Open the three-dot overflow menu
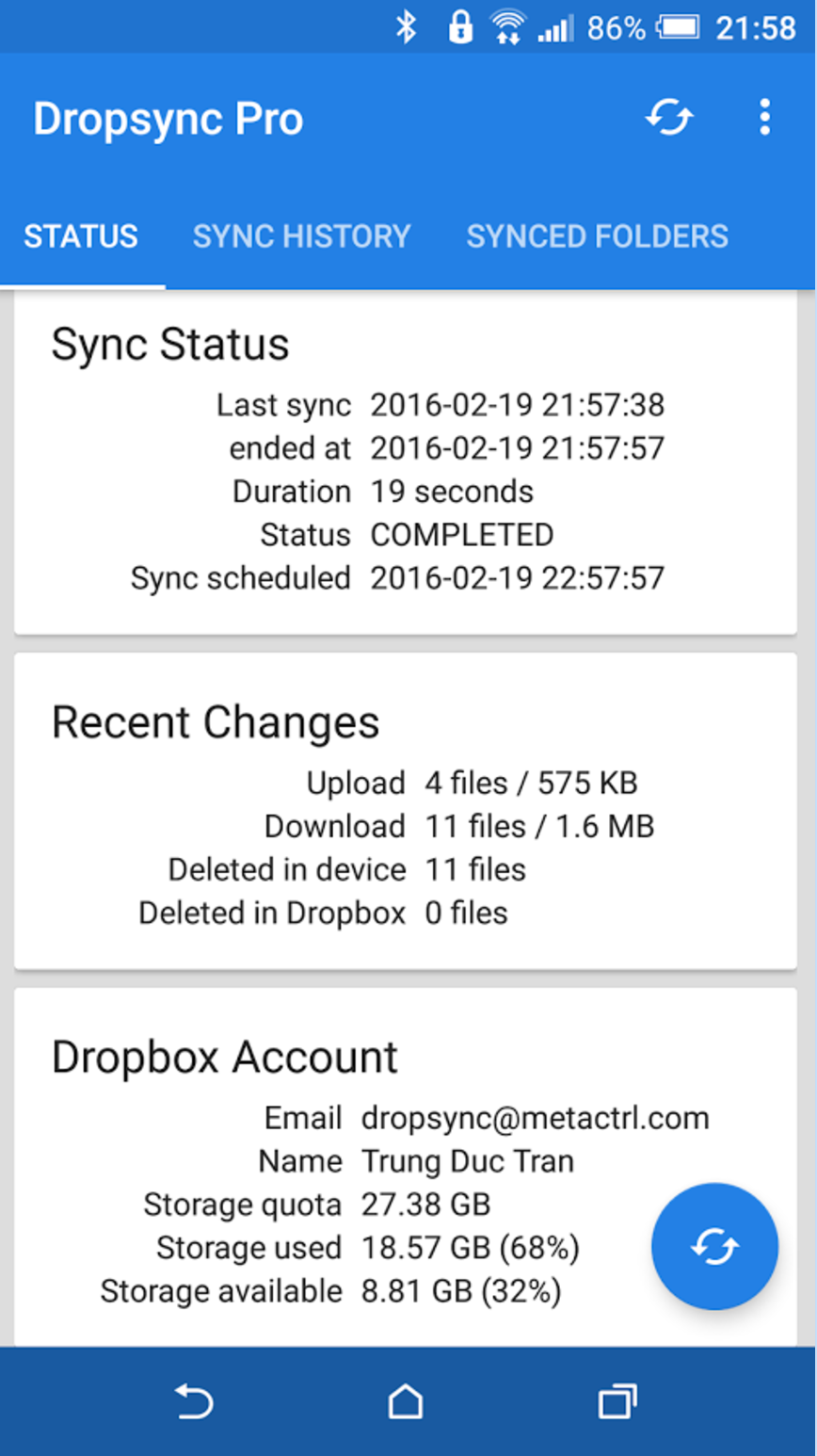Image resolution: width=817 pixels, height=1456 pixels. (764, 118)
